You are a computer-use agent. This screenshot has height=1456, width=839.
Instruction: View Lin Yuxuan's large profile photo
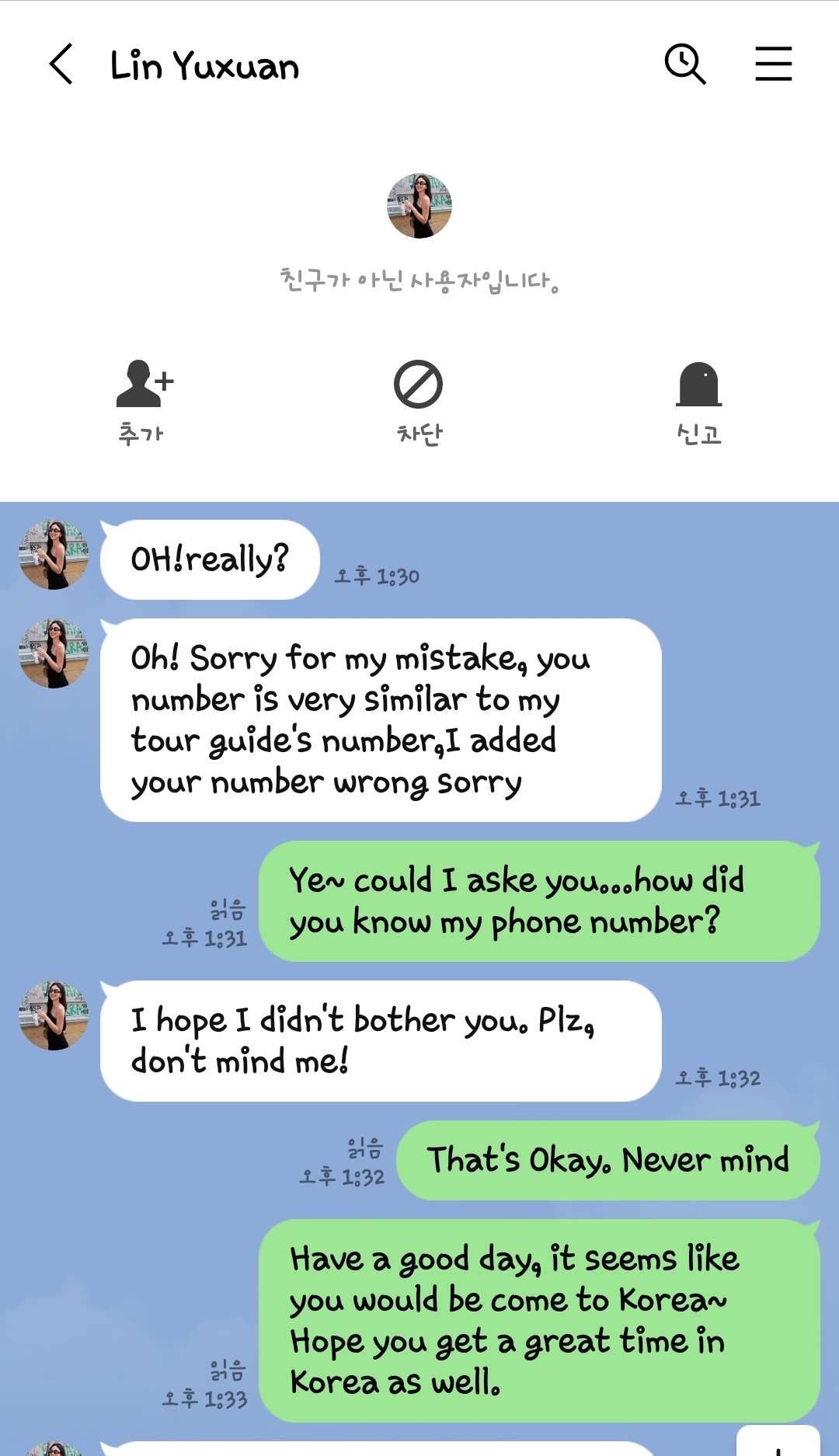[419, 206]
